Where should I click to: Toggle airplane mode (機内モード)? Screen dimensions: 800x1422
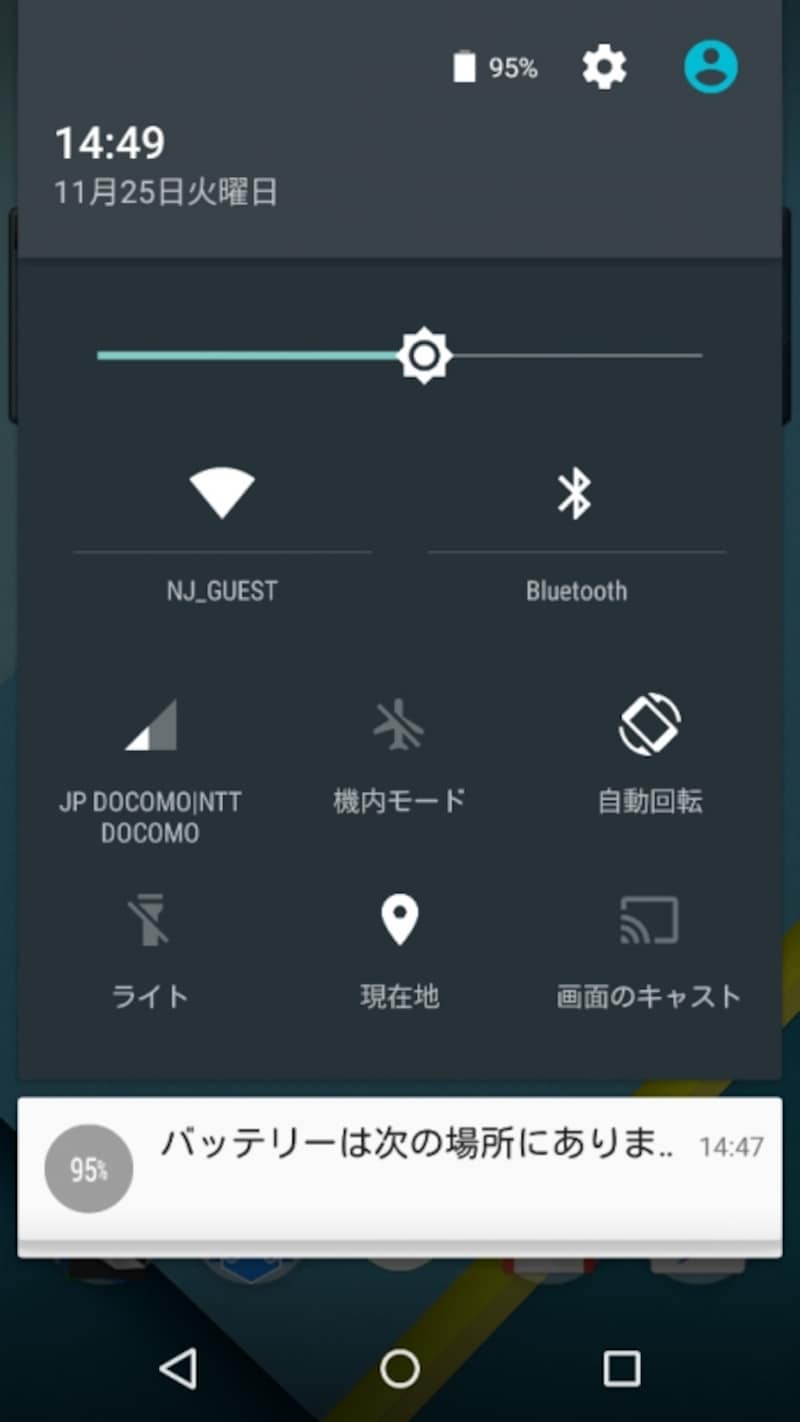click(400, 725)
